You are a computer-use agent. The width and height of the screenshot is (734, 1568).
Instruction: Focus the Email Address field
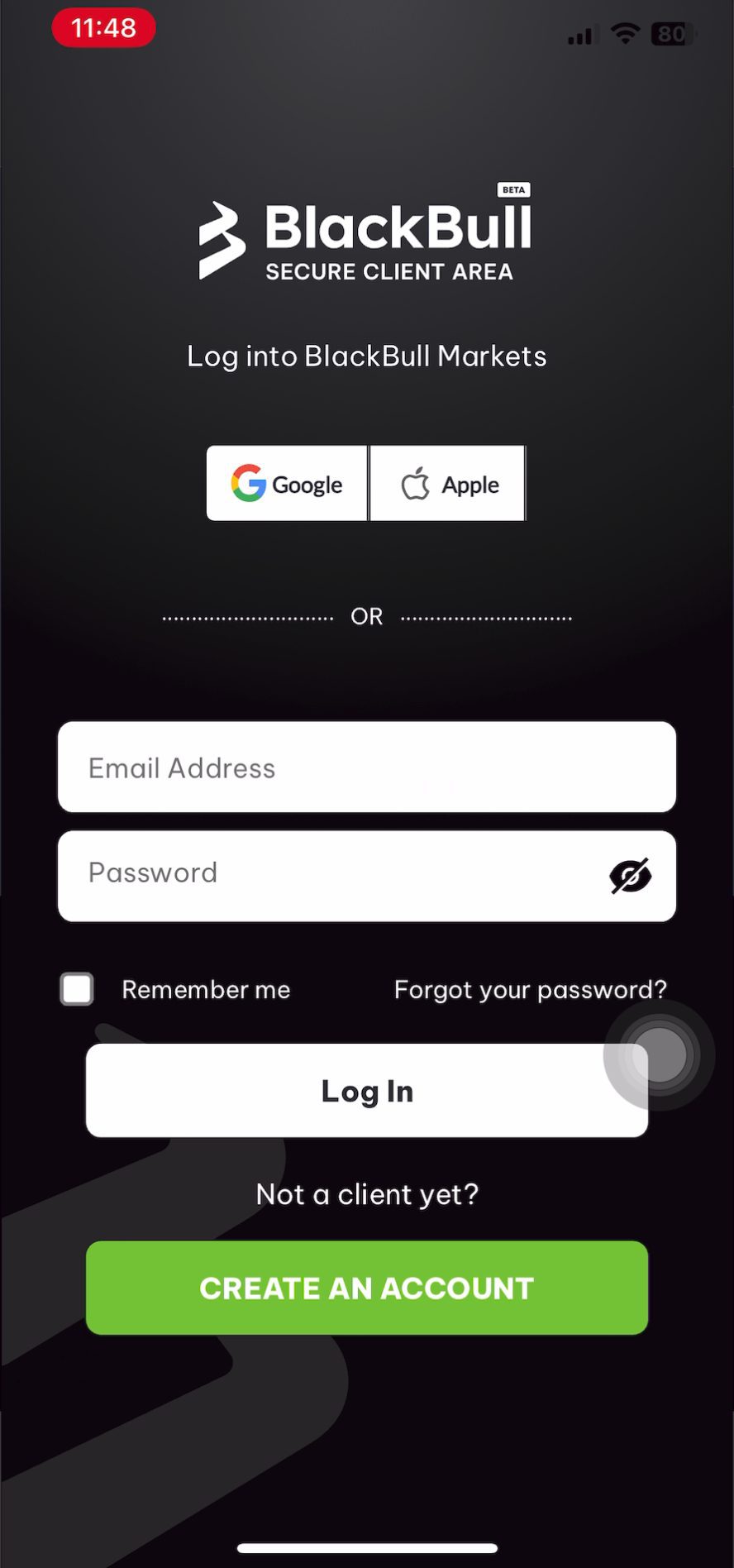click(x=367, y=767)
